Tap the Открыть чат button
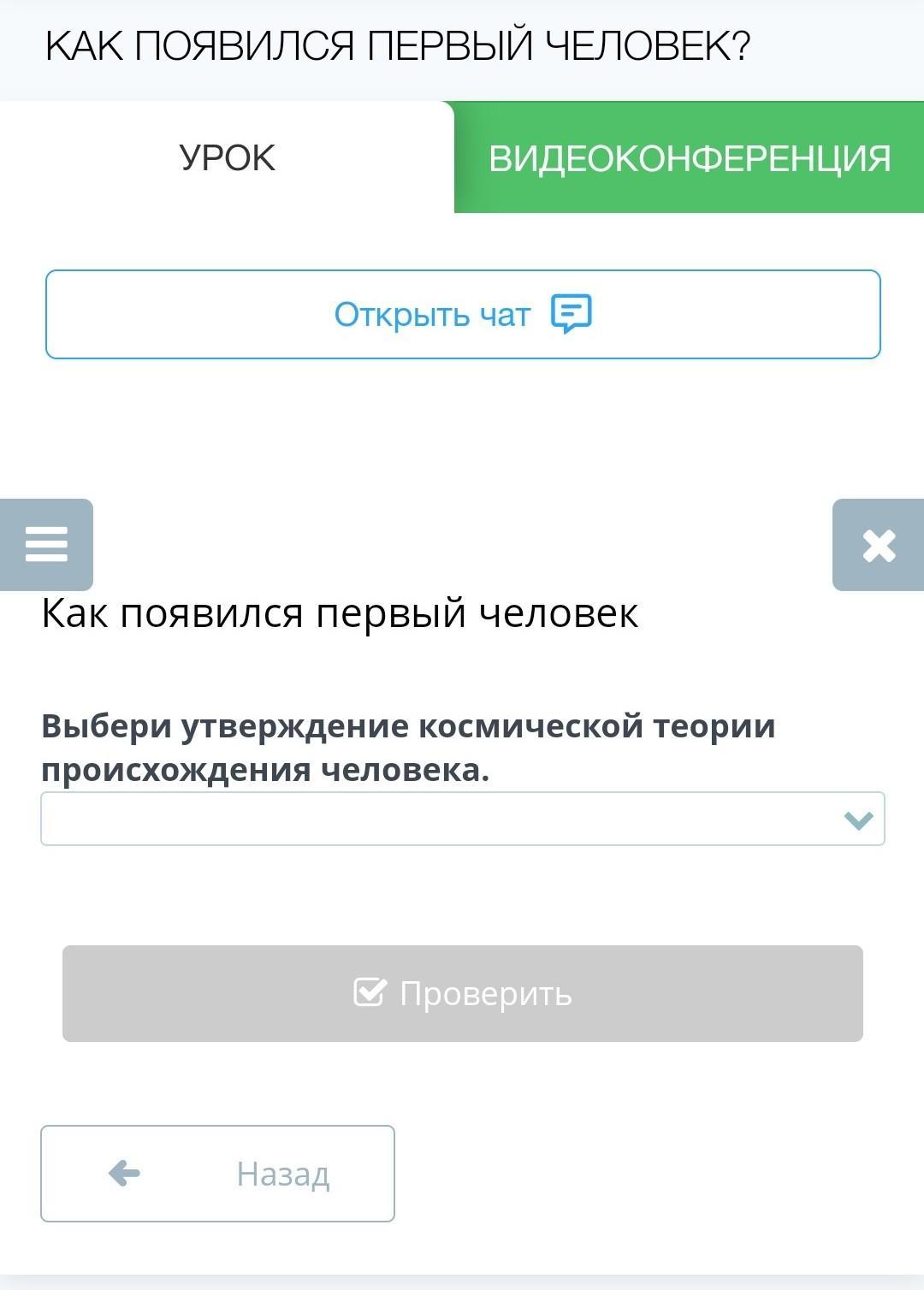The width and height of the screenshot is (924, 1290). coord(462,314)
